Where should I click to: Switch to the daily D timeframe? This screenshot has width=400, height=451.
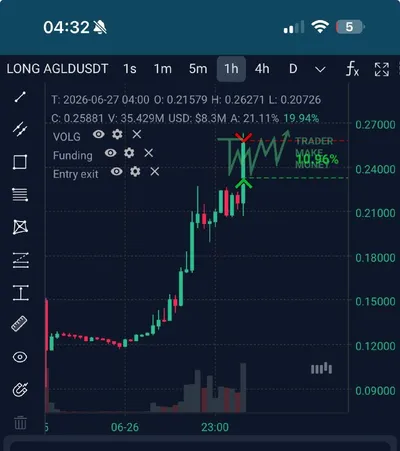pos(293,69)
